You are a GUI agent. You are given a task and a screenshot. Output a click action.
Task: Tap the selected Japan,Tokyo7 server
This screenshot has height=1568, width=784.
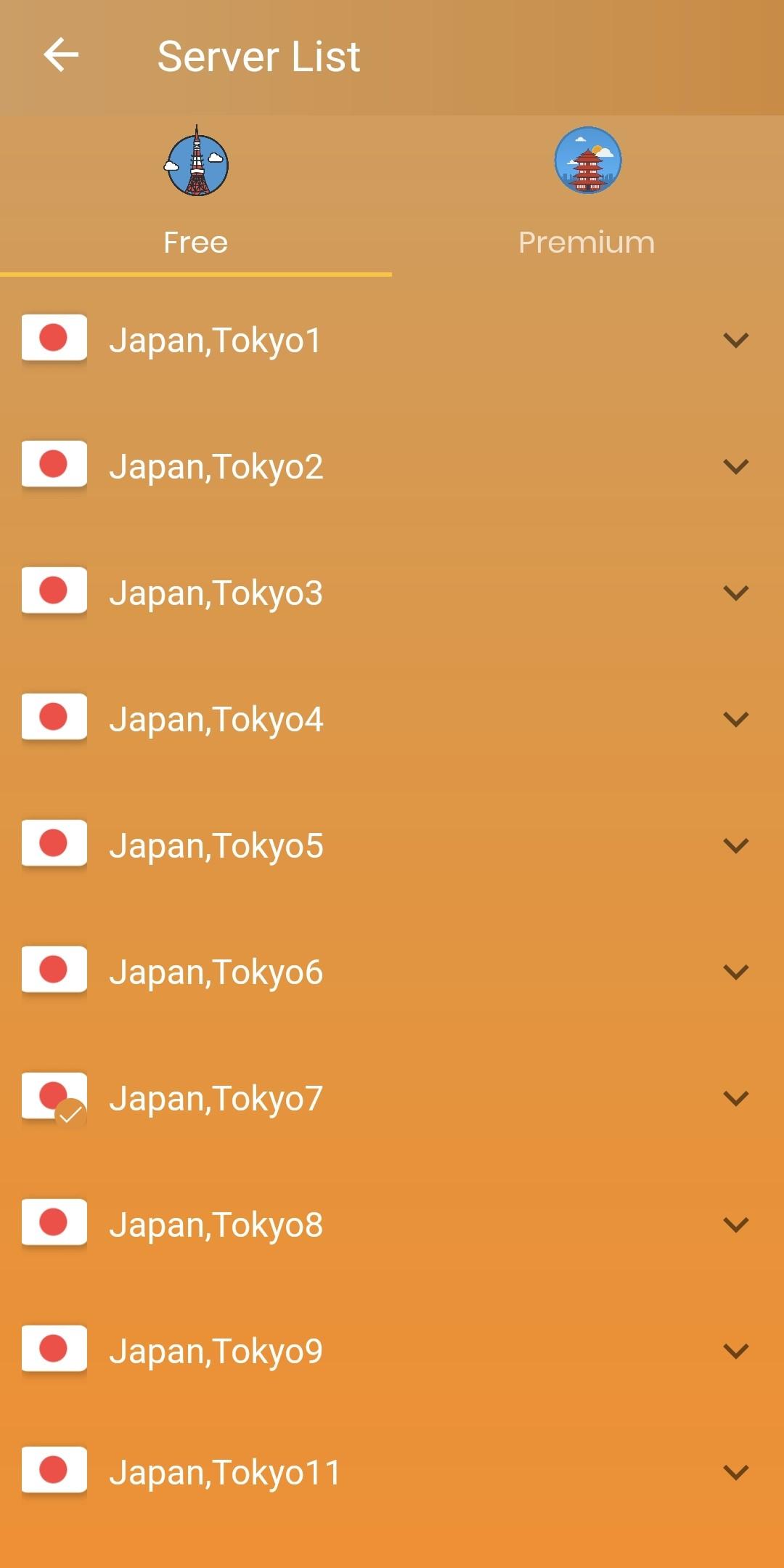[216, 1098]
